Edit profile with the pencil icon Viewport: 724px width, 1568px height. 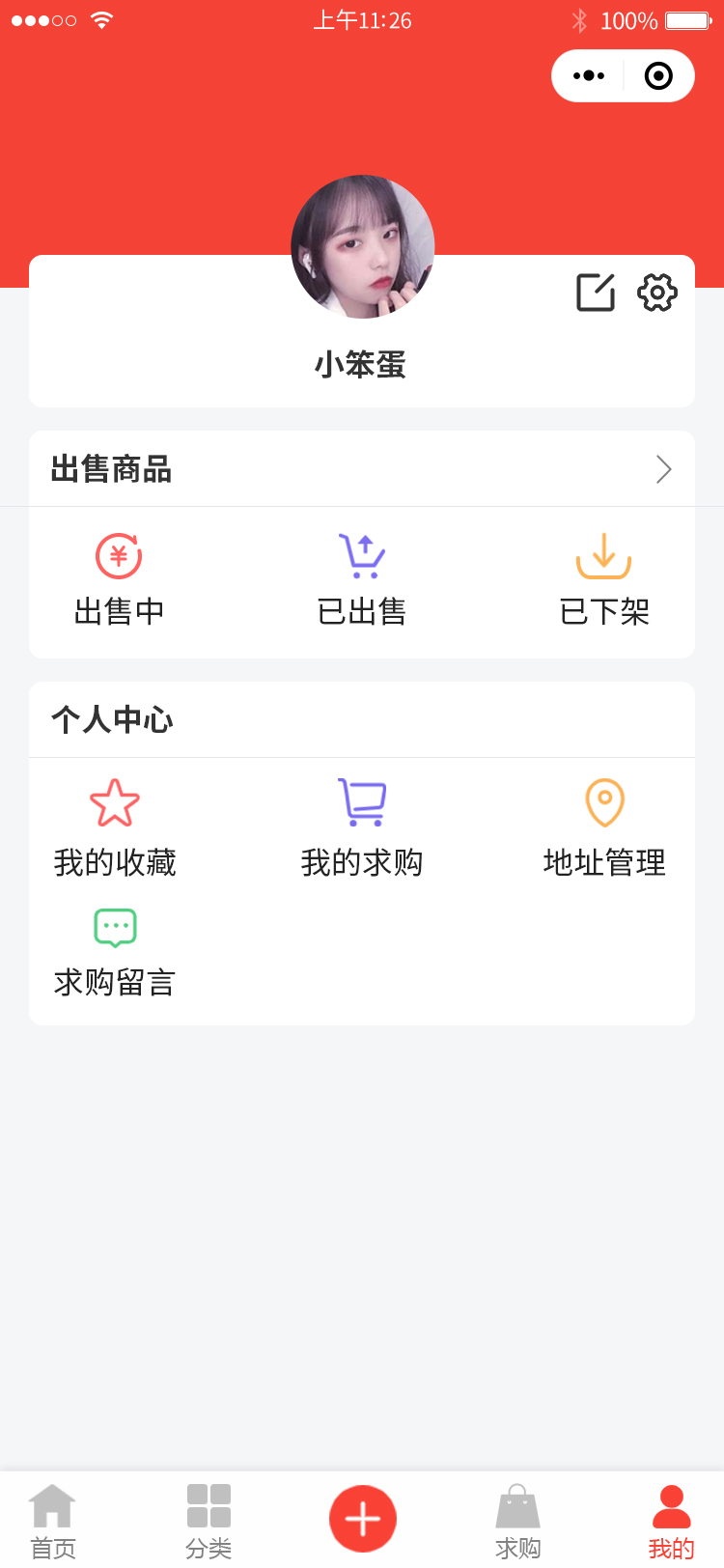596,293
